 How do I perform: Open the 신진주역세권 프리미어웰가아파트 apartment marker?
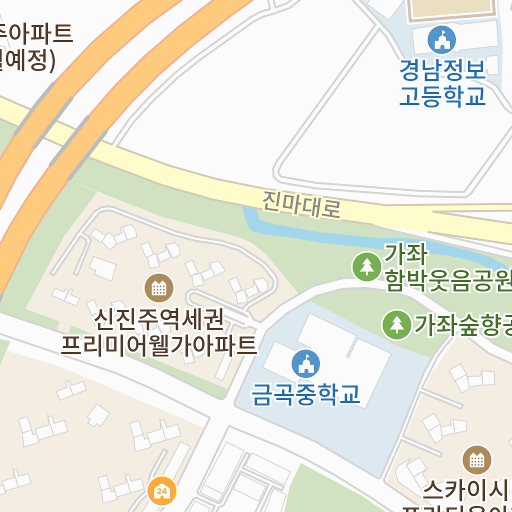pos(159,288)
